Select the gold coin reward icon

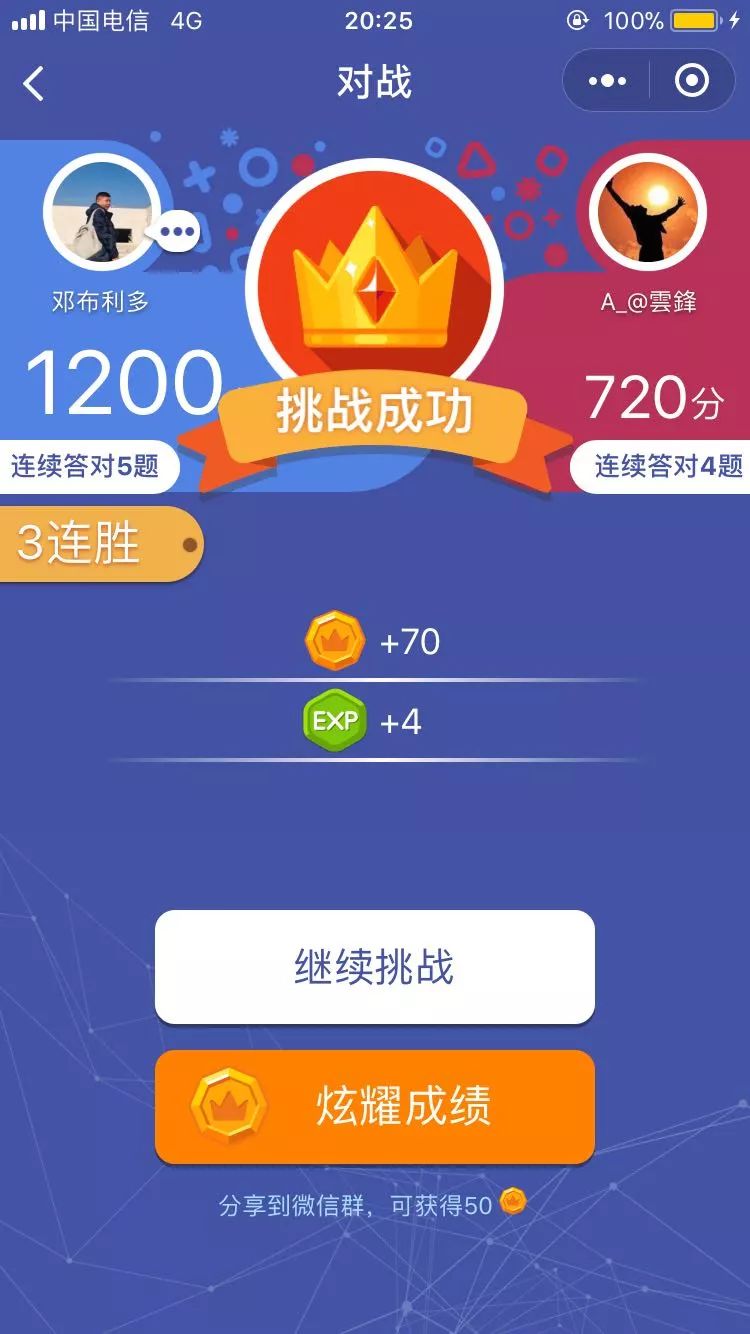click(x=337, y=641)
